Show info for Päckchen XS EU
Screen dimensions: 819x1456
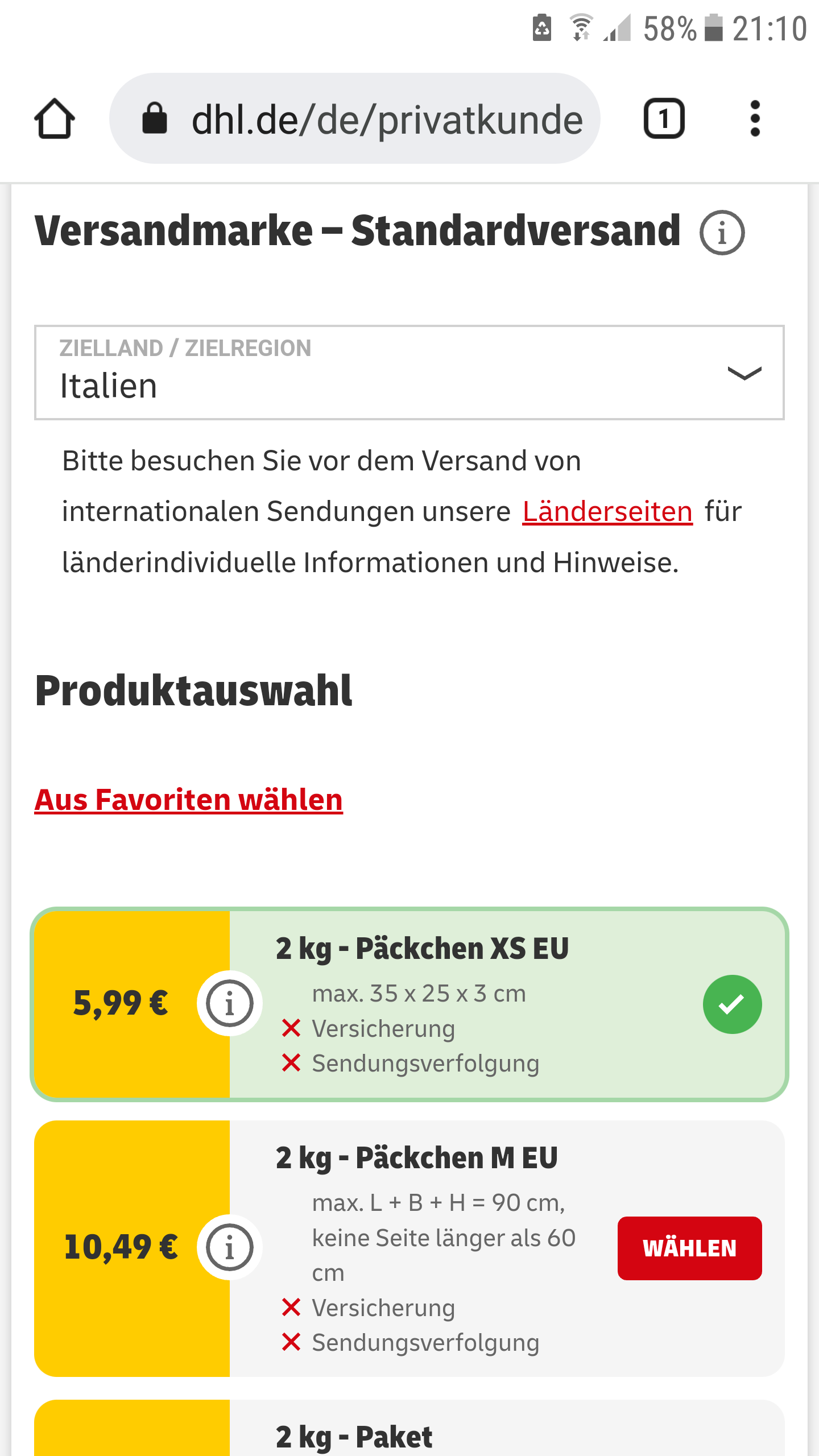pos(230,1003)
